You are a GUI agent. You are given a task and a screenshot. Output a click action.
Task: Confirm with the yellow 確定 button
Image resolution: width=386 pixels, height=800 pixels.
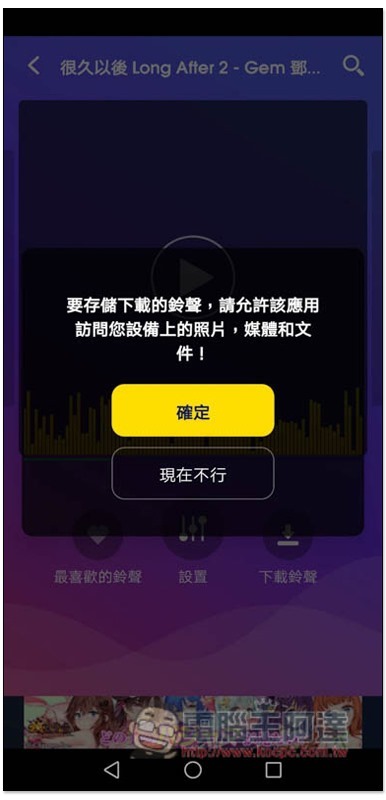point(193,410)
